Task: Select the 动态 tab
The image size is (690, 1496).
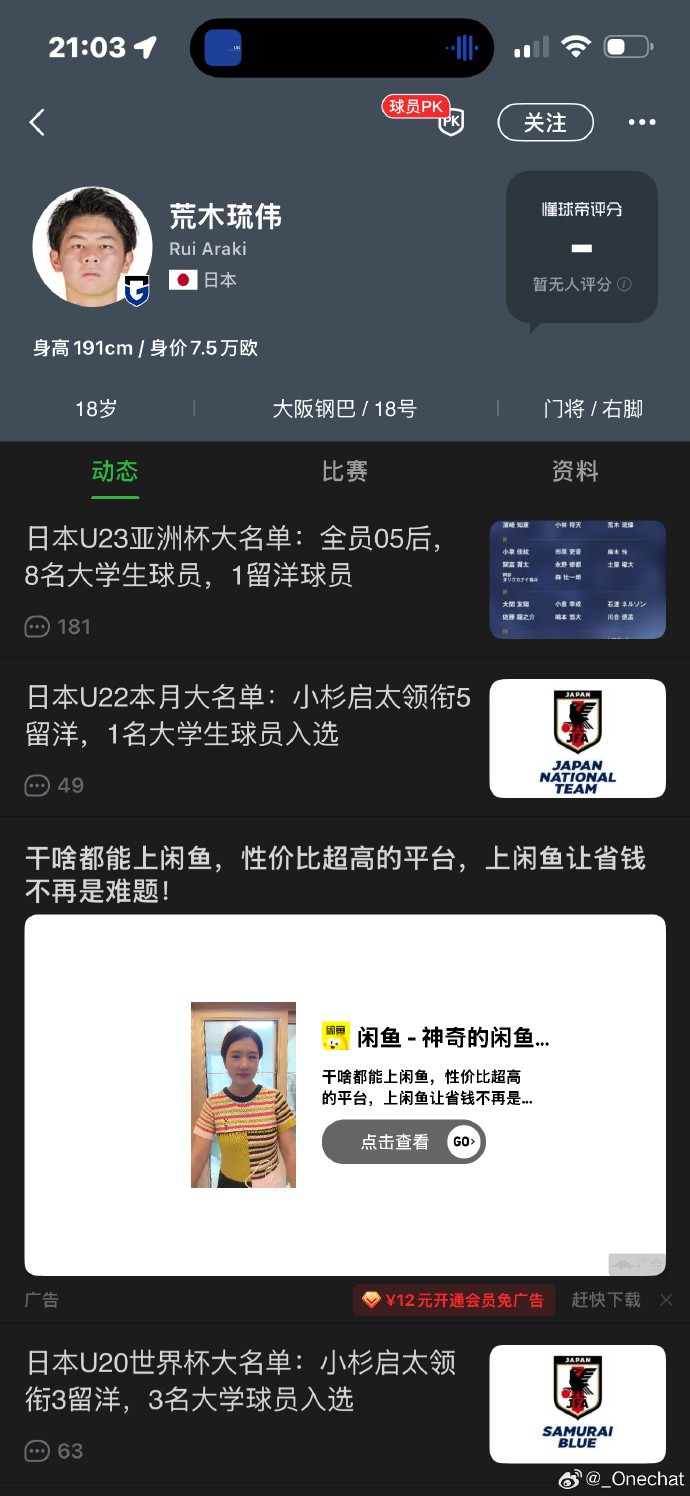Action: click(115, 471)
